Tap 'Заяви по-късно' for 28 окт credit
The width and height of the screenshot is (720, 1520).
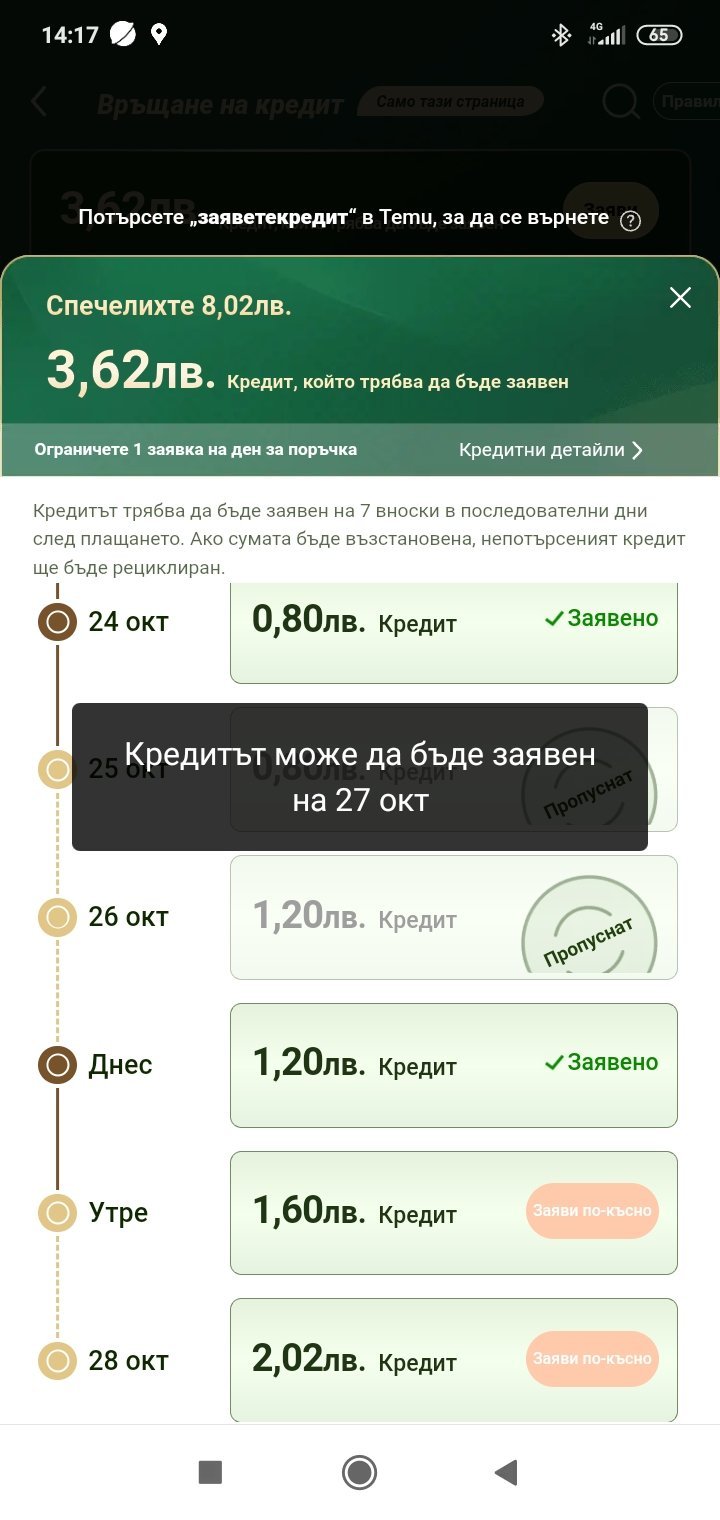592,1359
